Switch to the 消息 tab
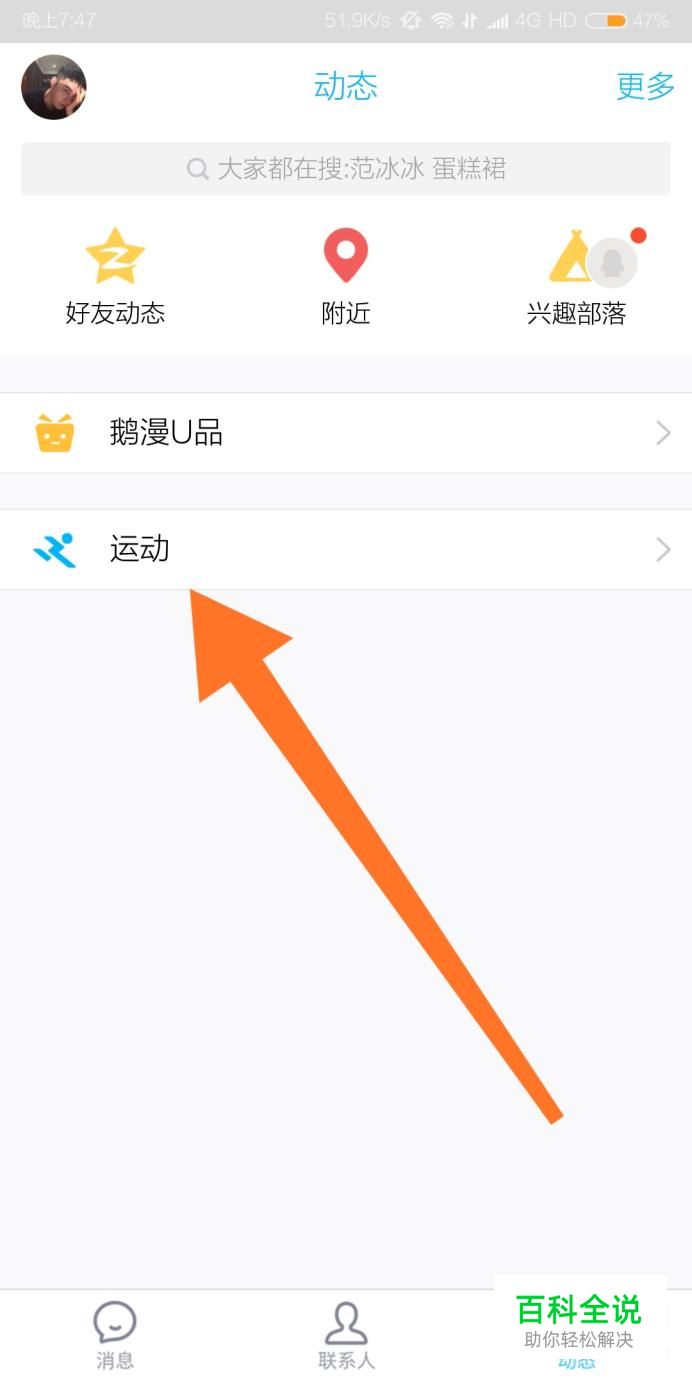 (x=115, y=1335)
